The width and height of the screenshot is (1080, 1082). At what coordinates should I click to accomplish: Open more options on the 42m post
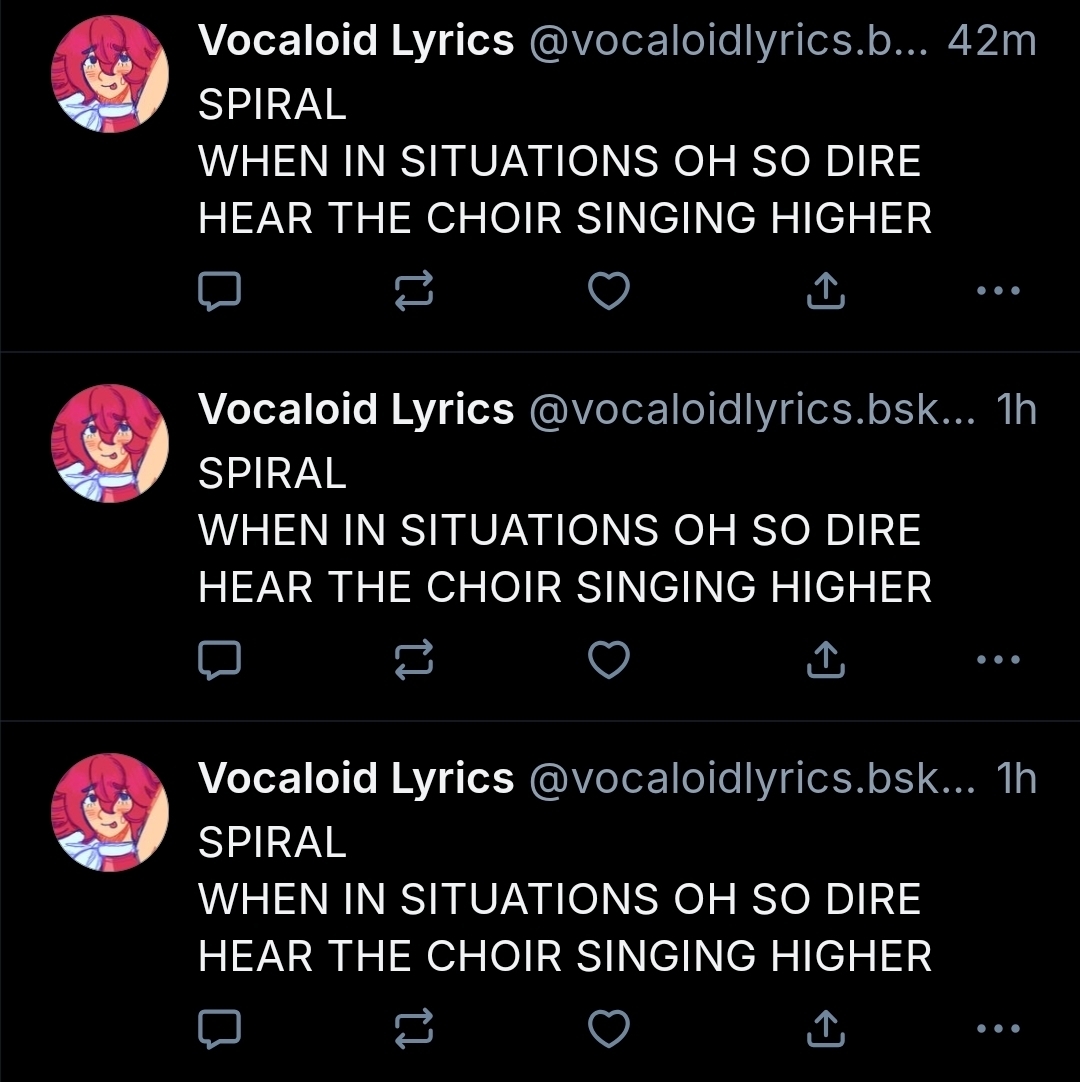point(997,292)
